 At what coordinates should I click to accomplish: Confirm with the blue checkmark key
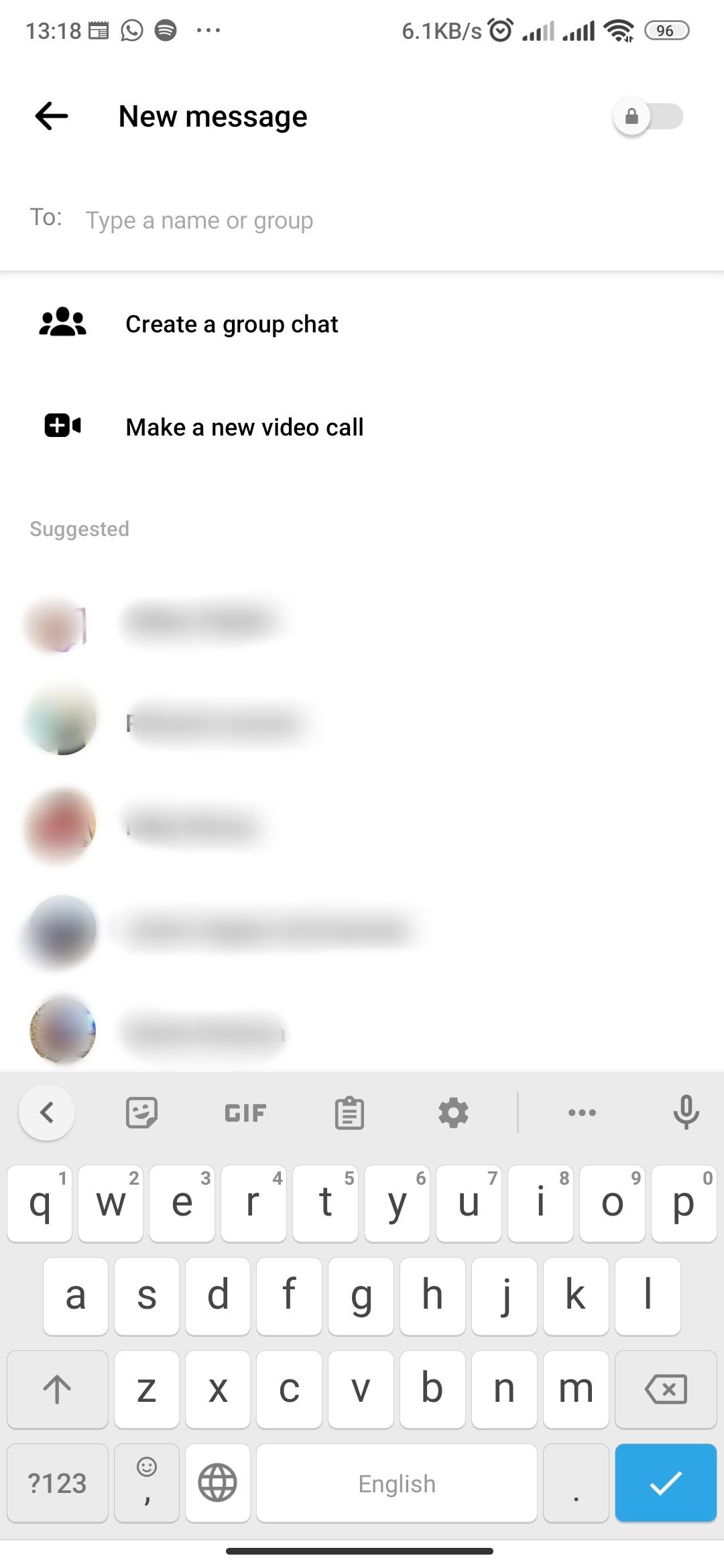pos(664,1483)
